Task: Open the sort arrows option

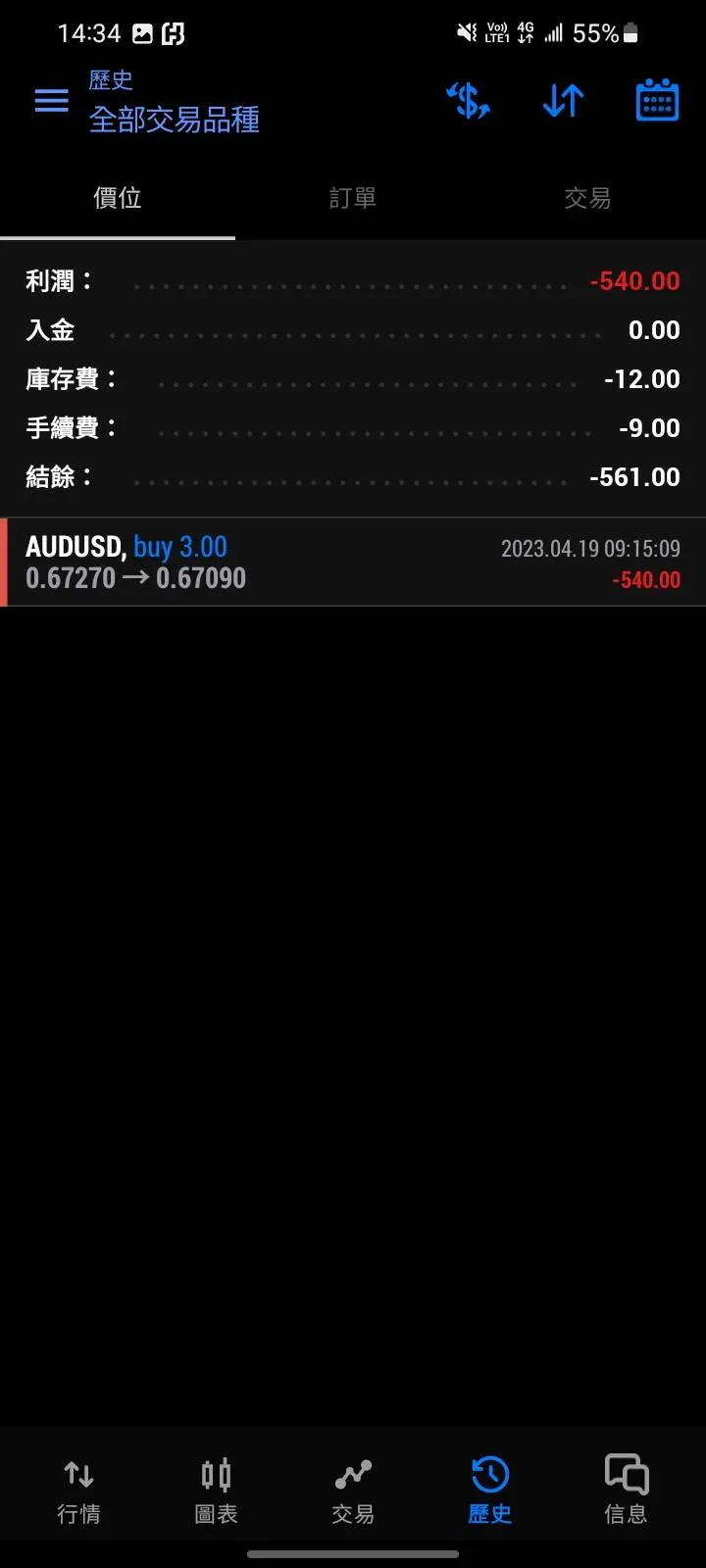Action: [x=563, y=100]
